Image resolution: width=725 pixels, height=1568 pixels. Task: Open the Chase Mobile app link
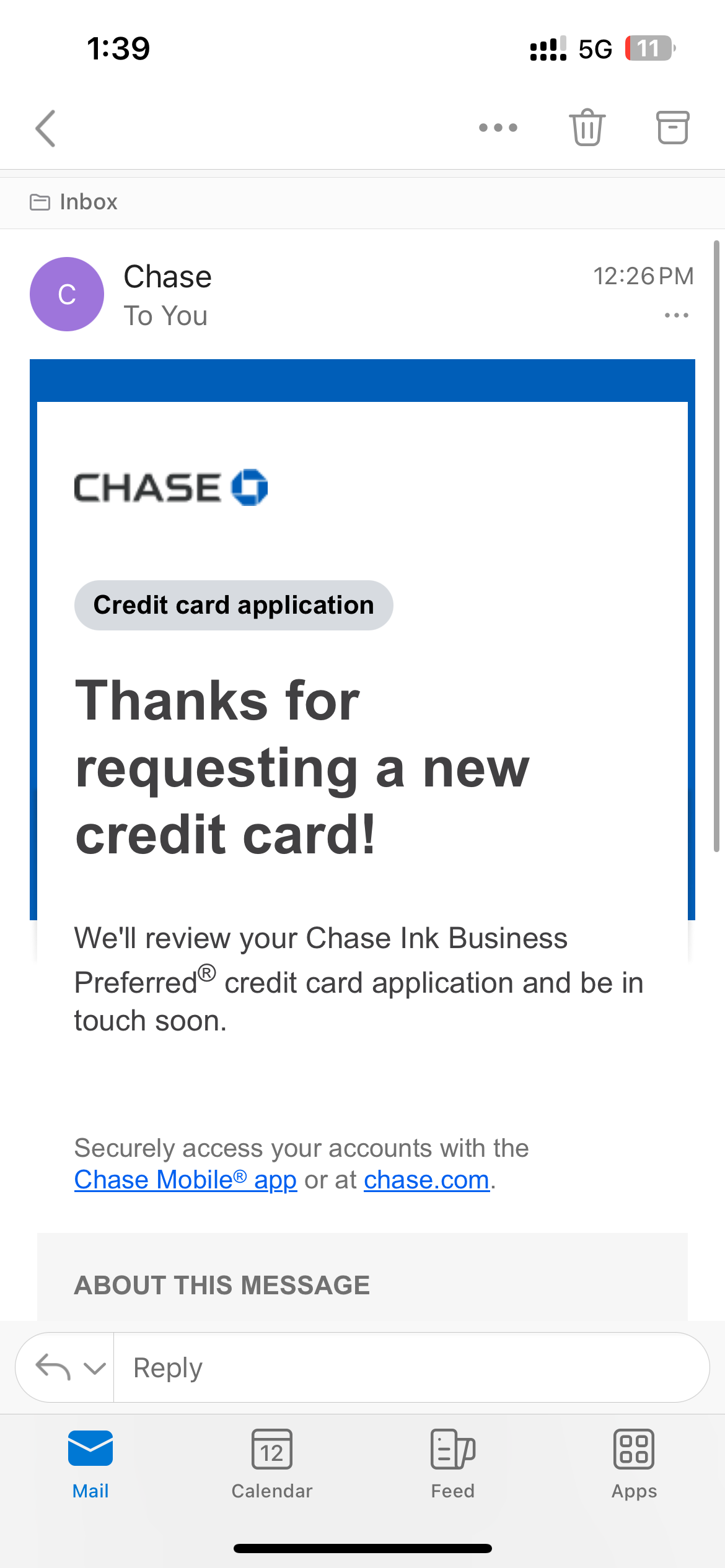coord(185,1180)
